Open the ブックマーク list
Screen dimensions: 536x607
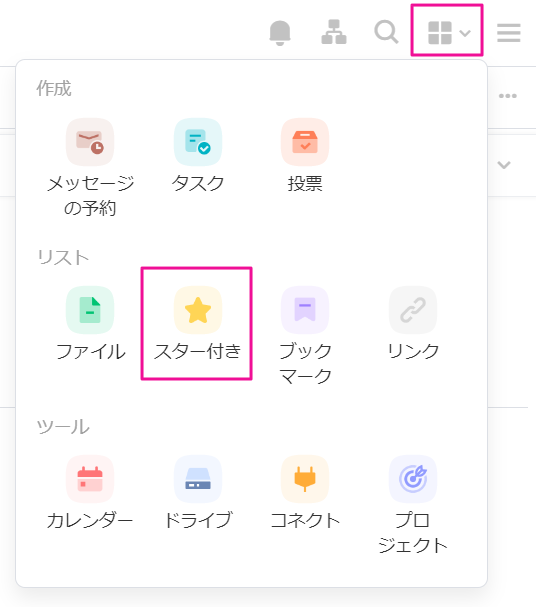[305, 336]
